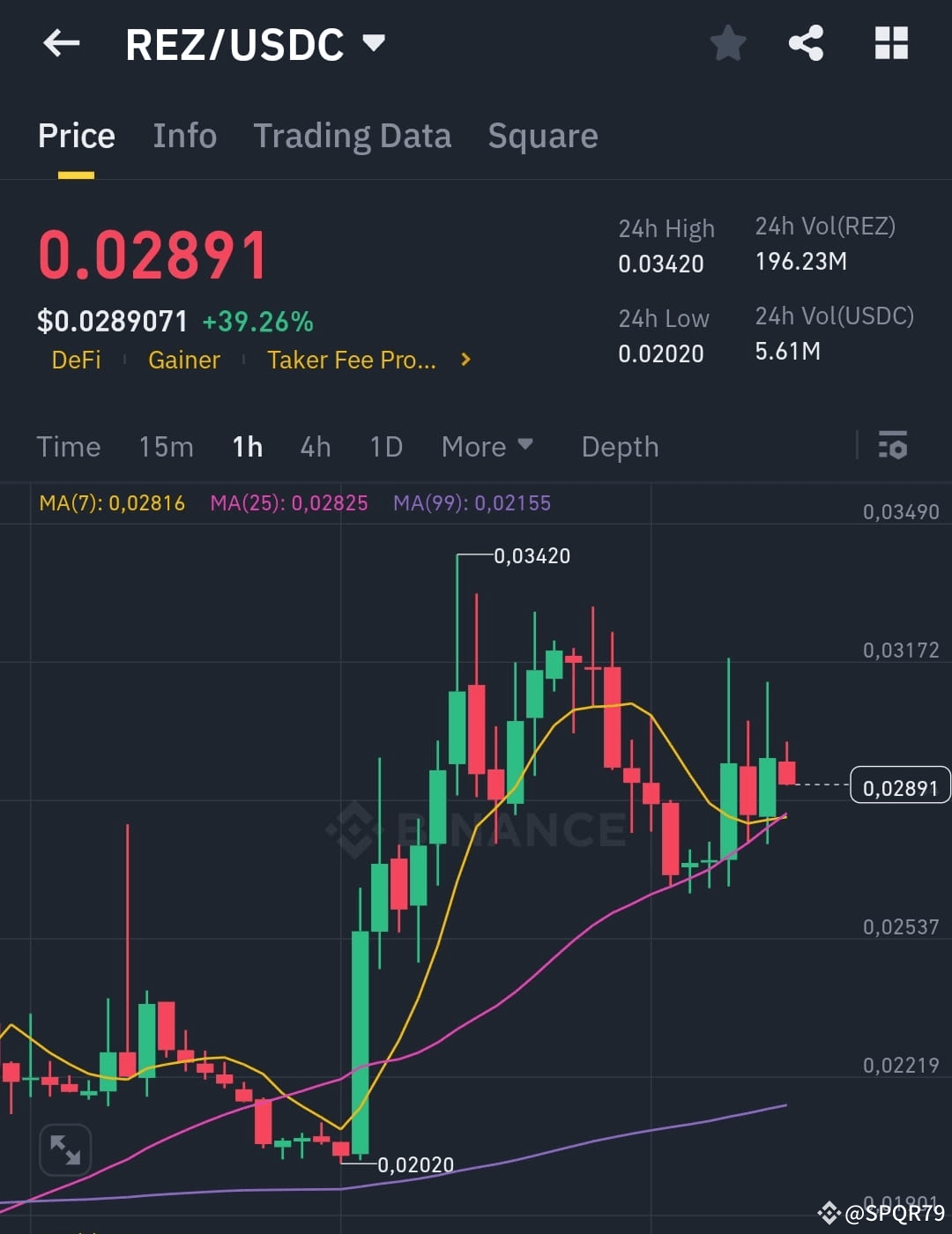The height and width of the screenshot is (1234, 952).
Task: Enable the 4h candle interval
Action: [x=315, y=447]
